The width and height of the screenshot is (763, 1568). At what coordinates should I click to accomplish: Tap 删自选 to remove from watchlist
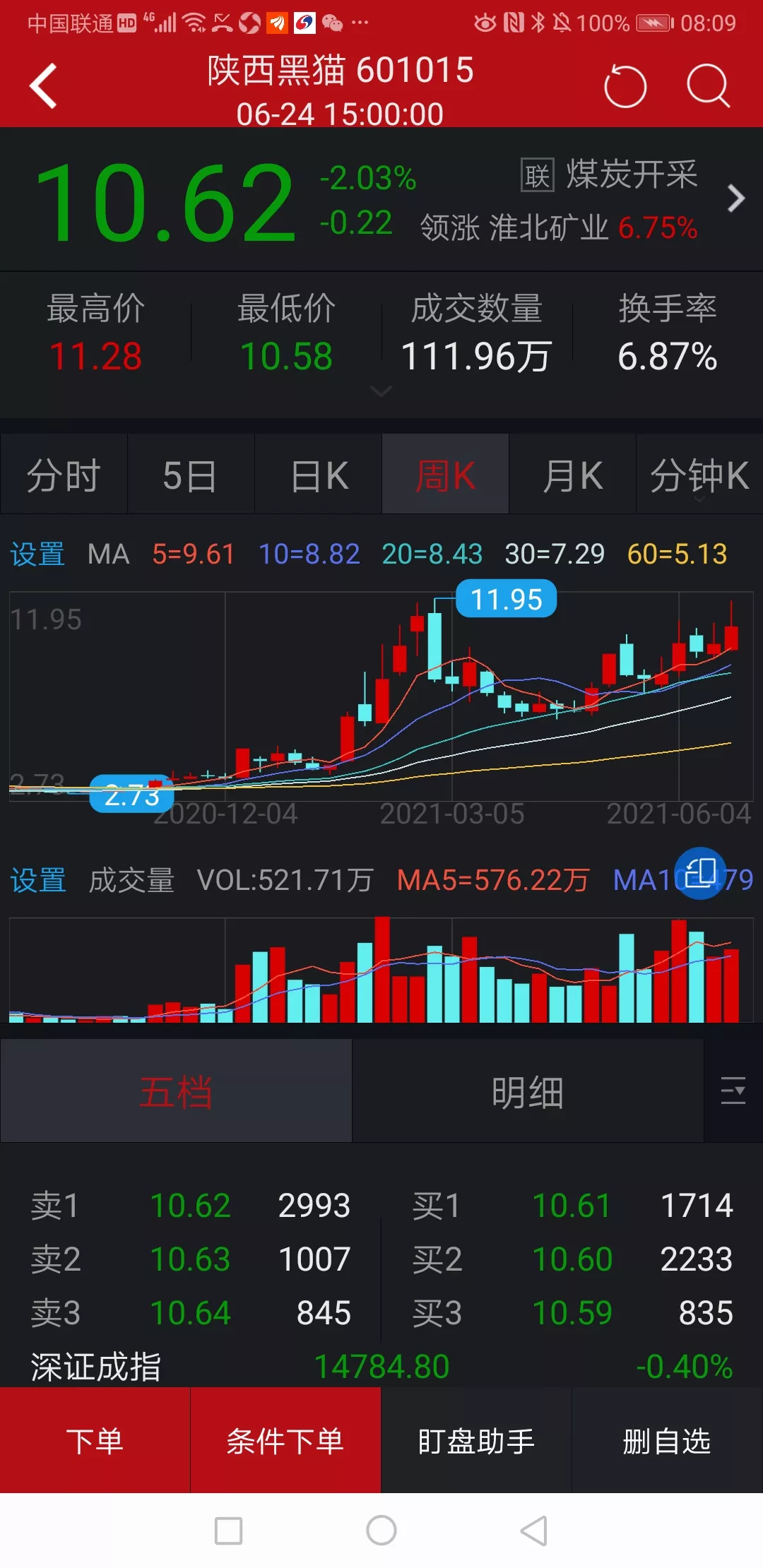click(667, 1440)
